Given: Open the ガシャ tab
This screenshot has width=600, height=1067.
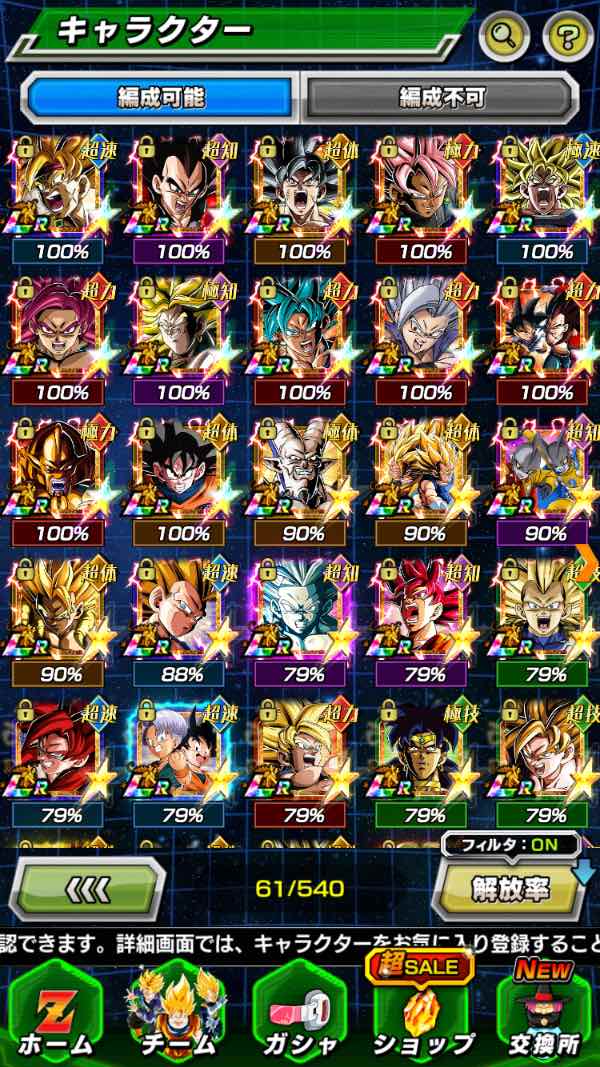Looking at the screenshot, I should tap(298, 1010).
